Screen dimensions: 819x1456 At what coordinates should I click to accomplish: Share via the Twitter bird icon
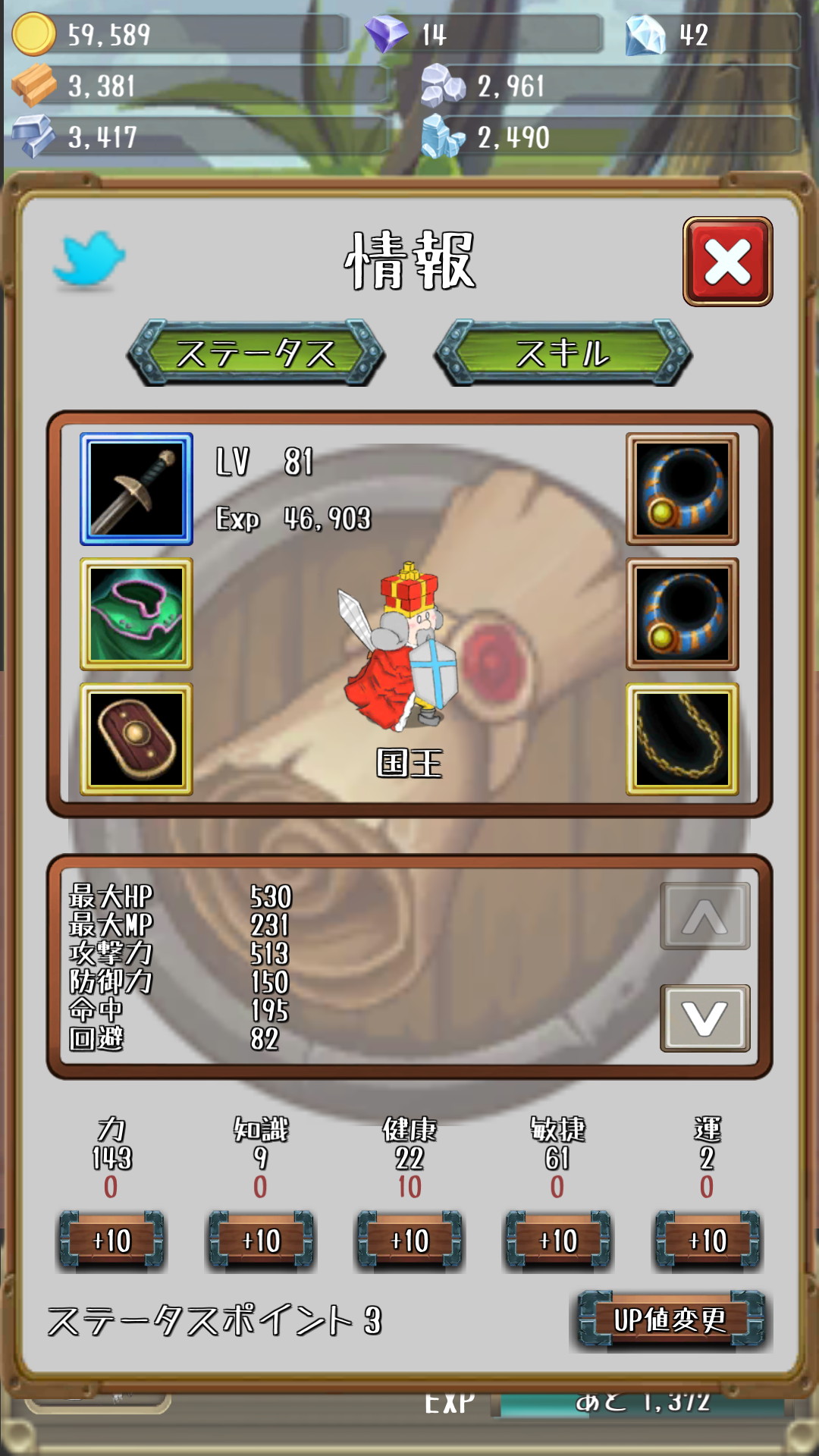click(89, 259)
